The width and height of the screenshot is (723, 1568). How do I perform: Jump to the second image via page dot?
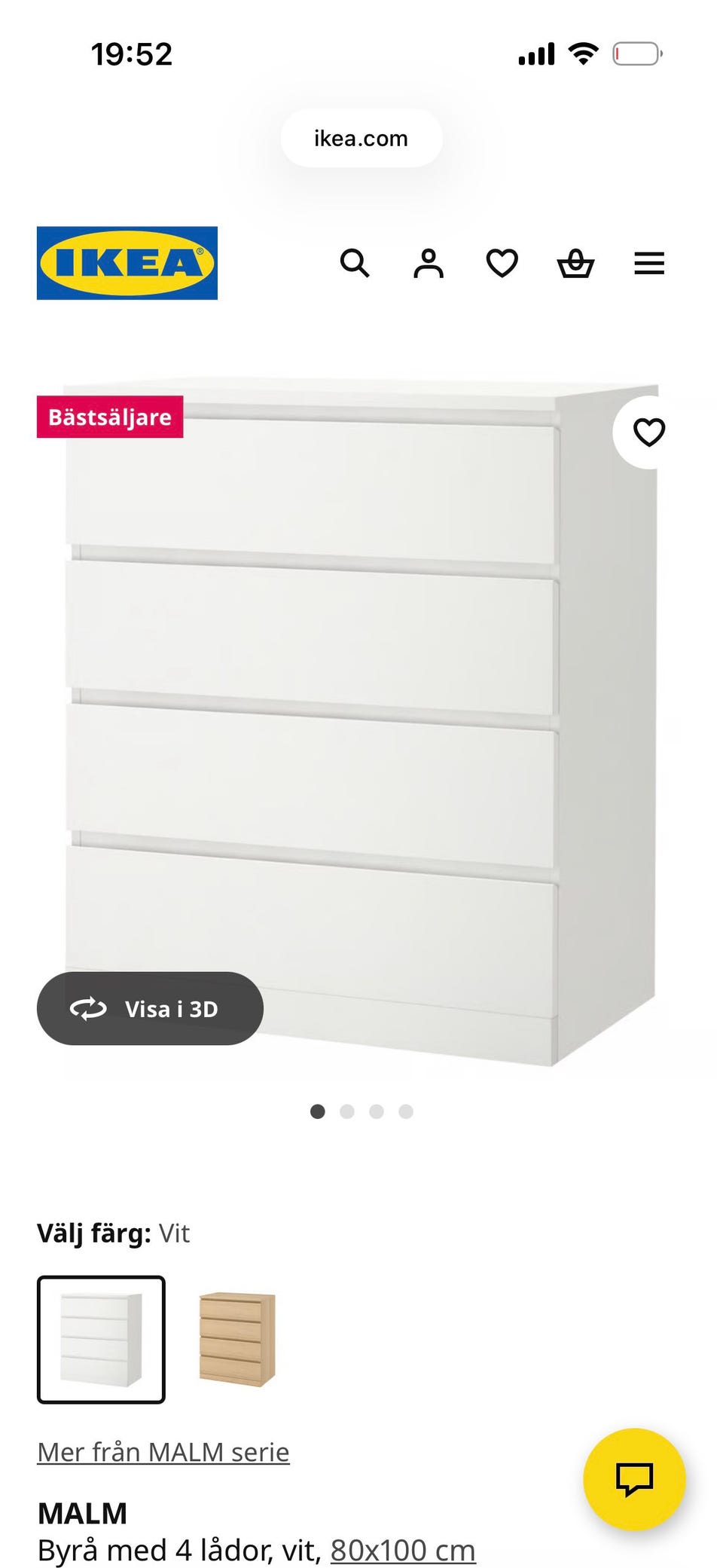347,1111
